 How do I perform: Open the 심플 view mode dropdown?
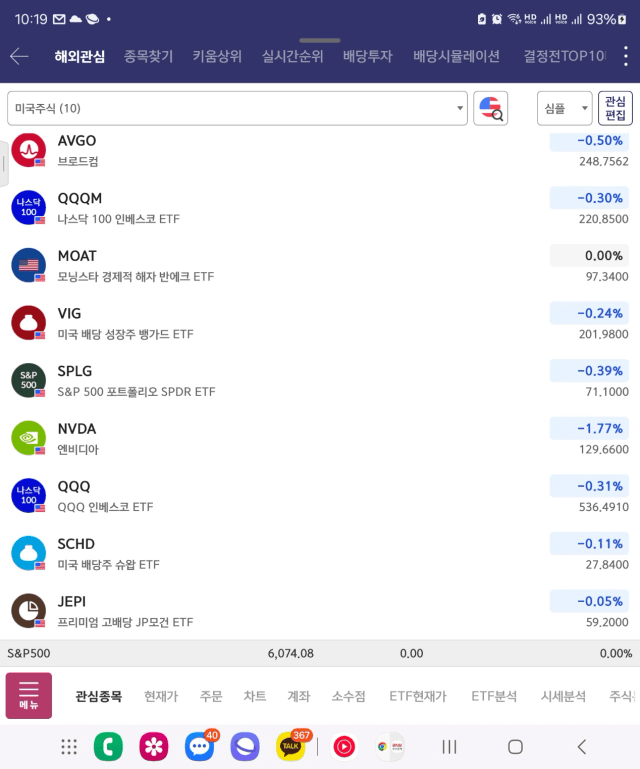pyautogui.click(x=564, y=108)
